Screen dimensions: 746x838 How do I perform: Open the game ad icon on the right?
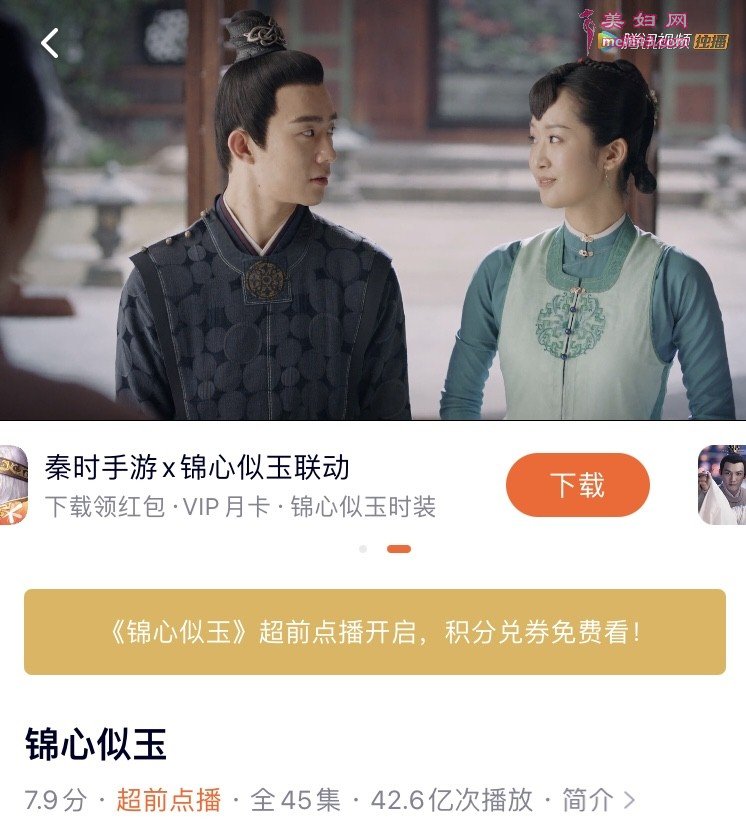(723, 486)
